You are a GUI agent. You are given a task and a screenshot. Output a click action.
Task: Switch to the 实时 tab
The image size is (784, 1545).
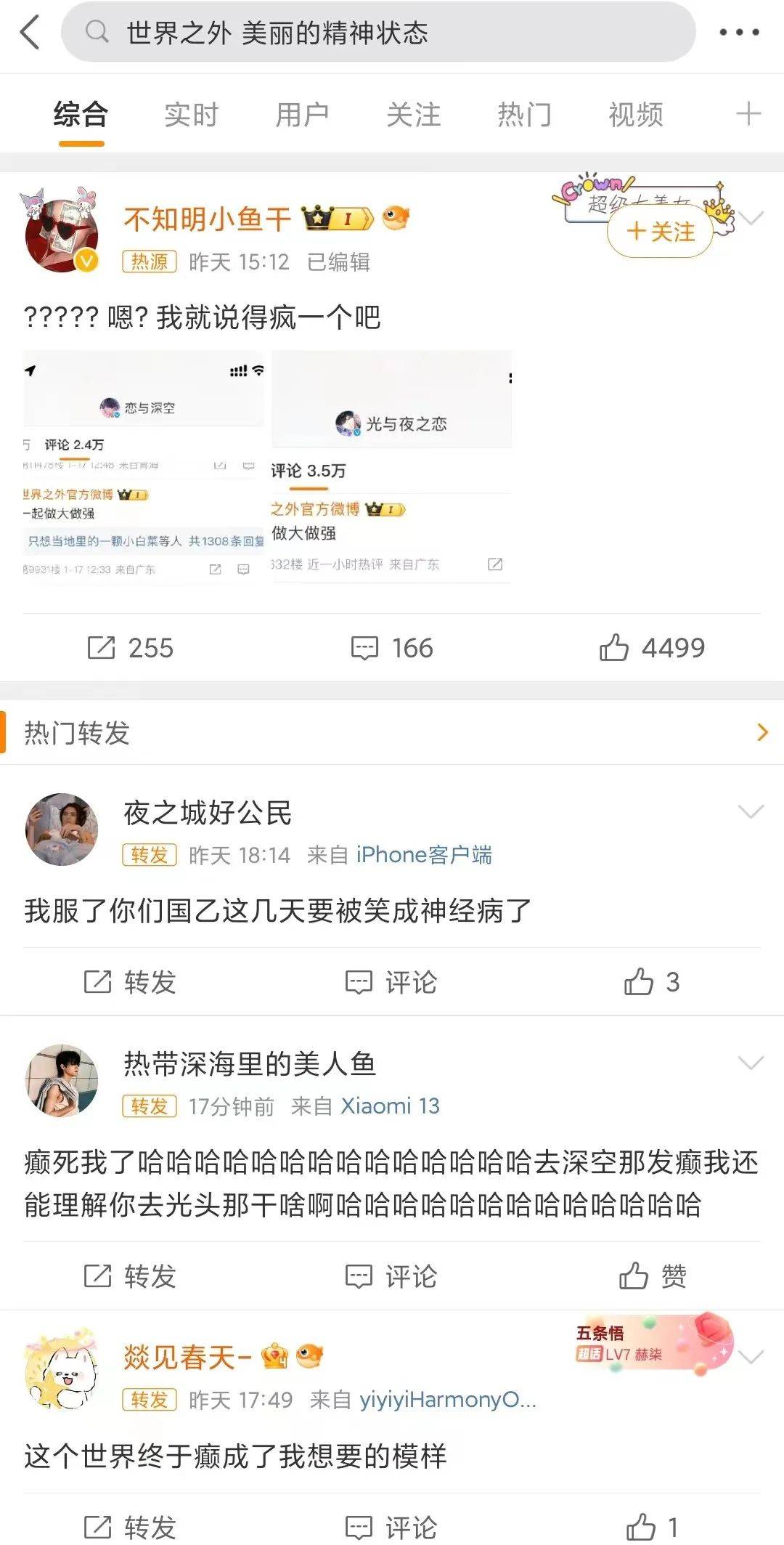tap(191, 115)
